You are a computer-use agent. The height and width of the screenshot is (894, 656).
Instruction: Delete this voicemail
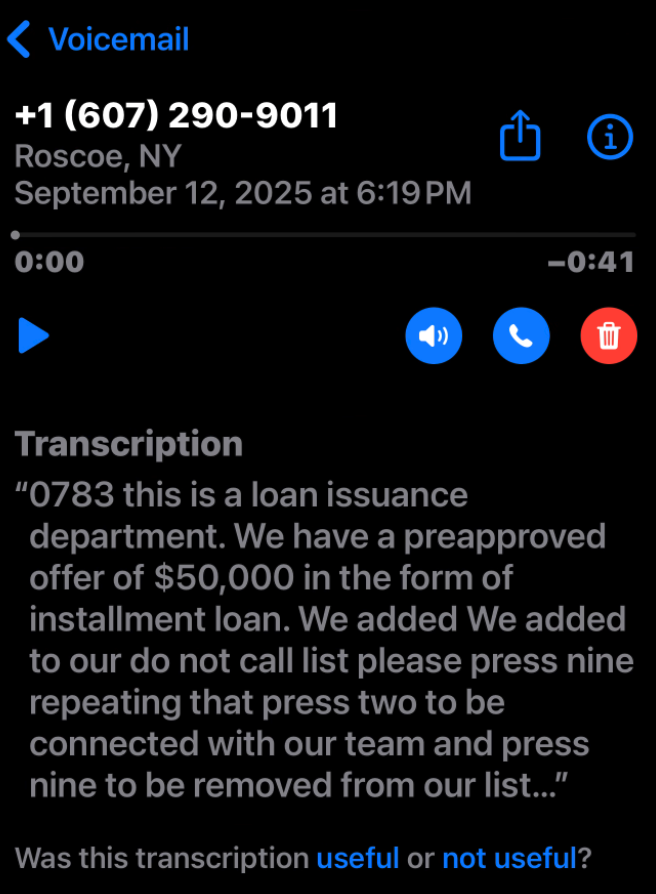click(609, 336)
